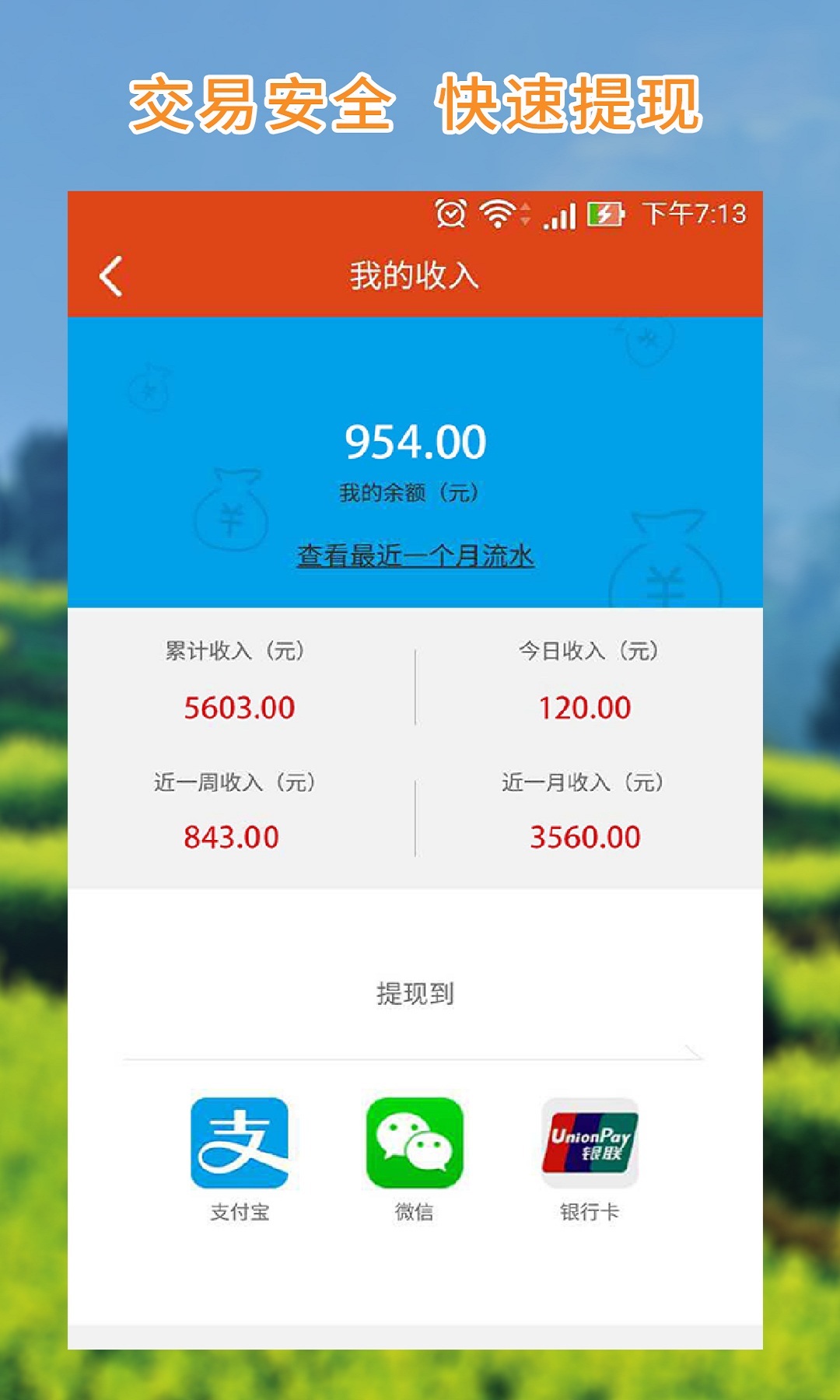Tap the 954.00 balance display
840x1400 pixels.
pyautogui.click(x=417, y=441)
